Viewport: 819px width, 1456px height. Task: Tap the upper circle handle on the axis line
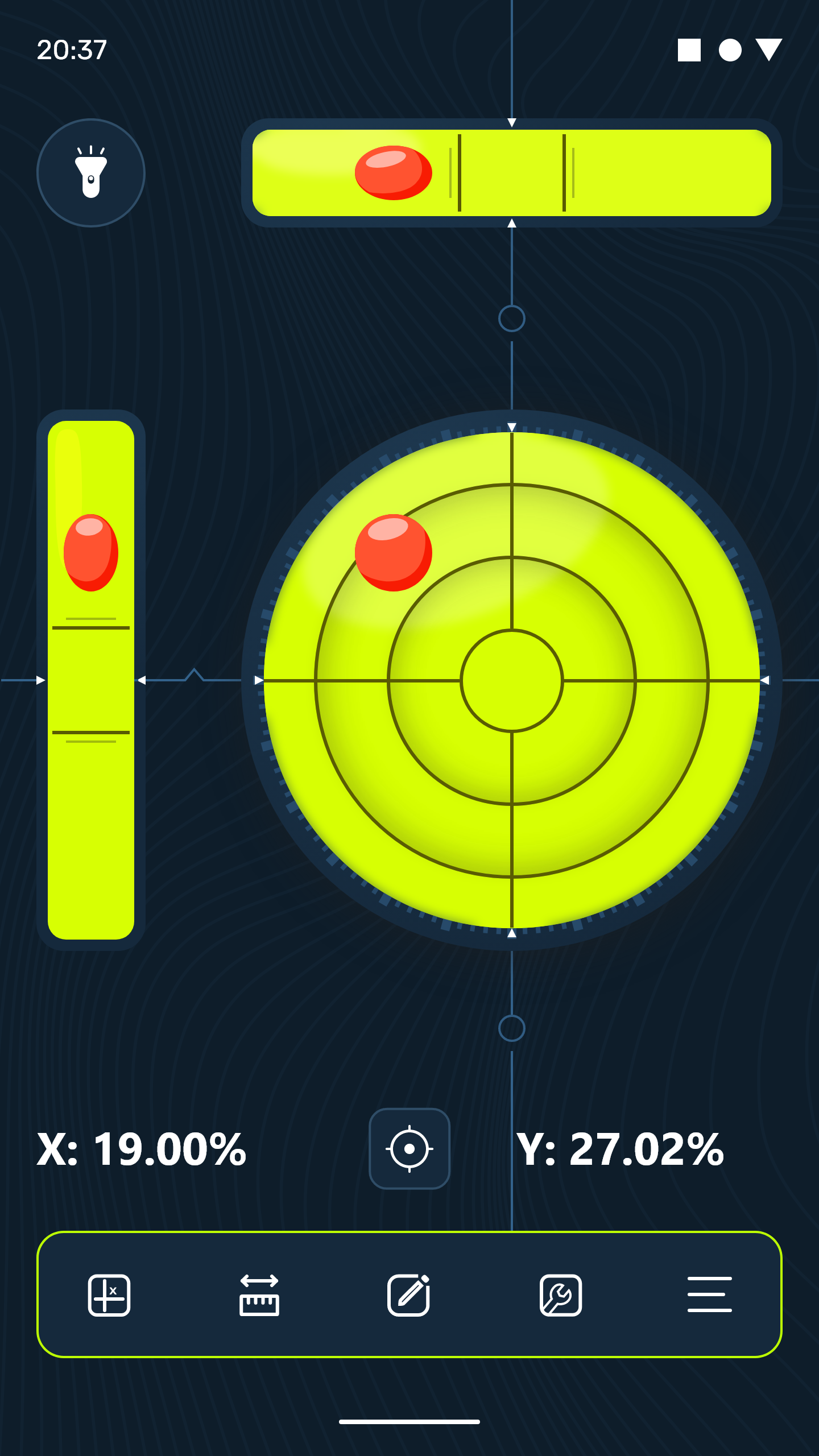point(511,319)
